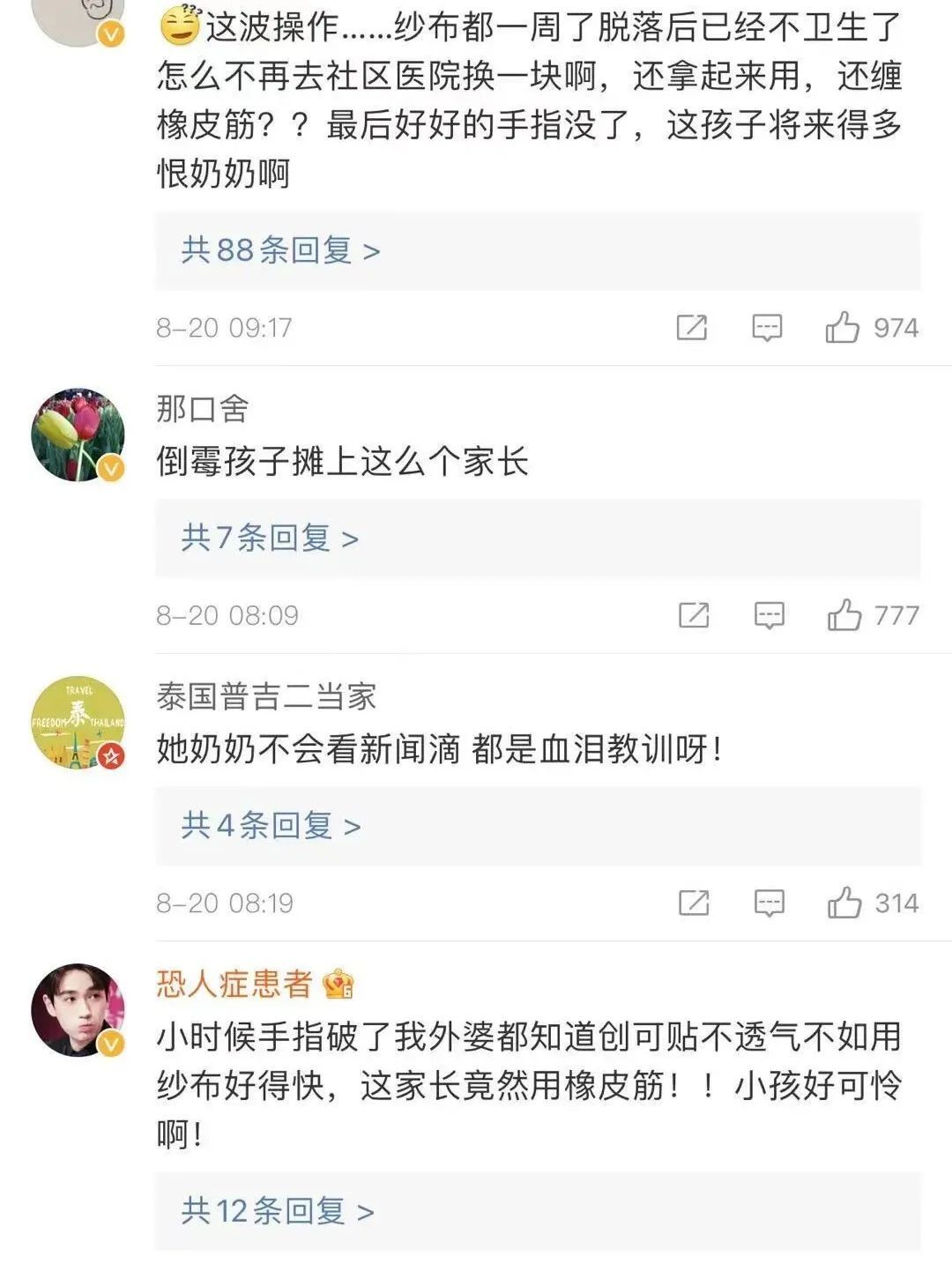The width and height of the screenshot is (952, 1271).
Task: Open 那口舍's profile via username
Action: click(203, 409)
